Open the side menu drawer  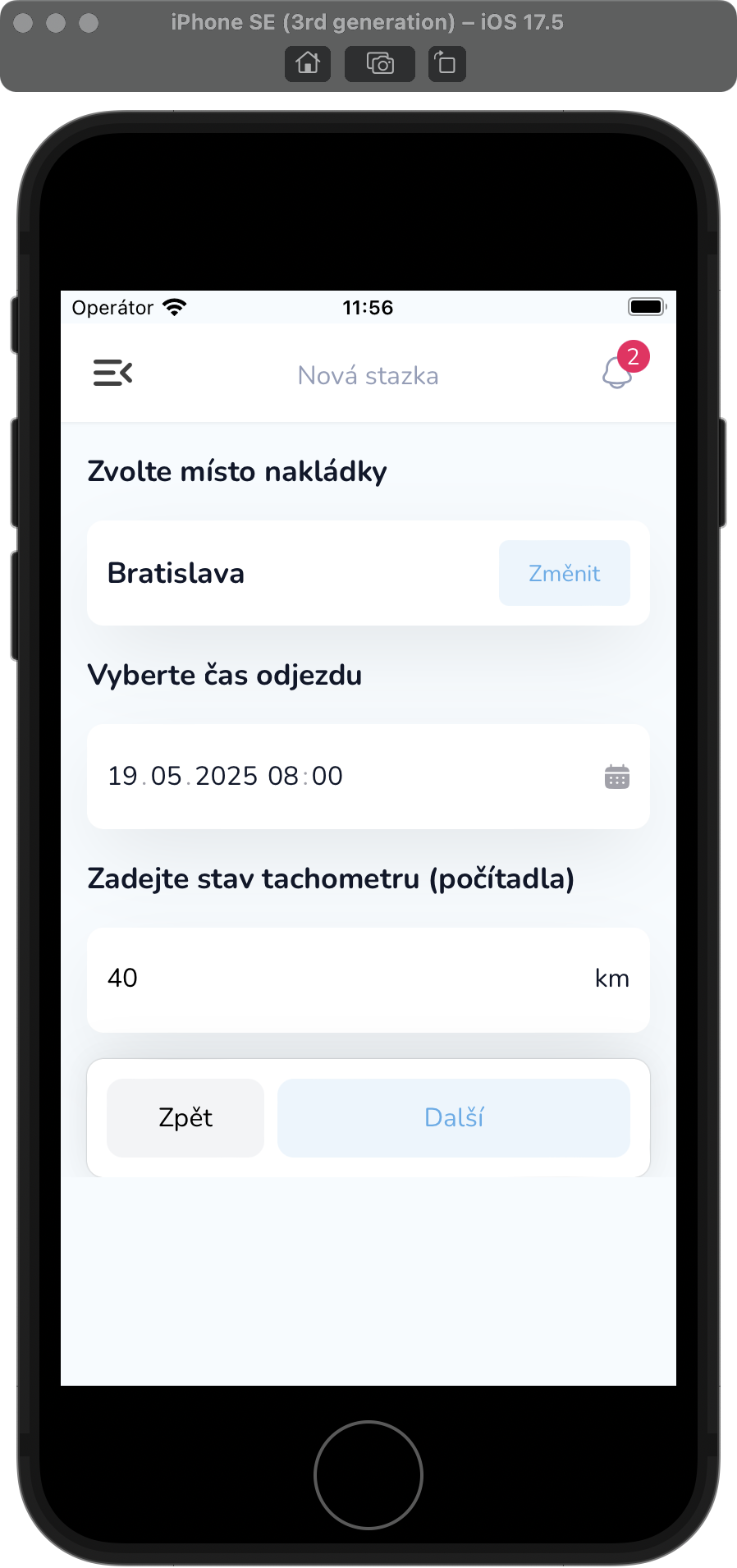[x=112, y=374]
